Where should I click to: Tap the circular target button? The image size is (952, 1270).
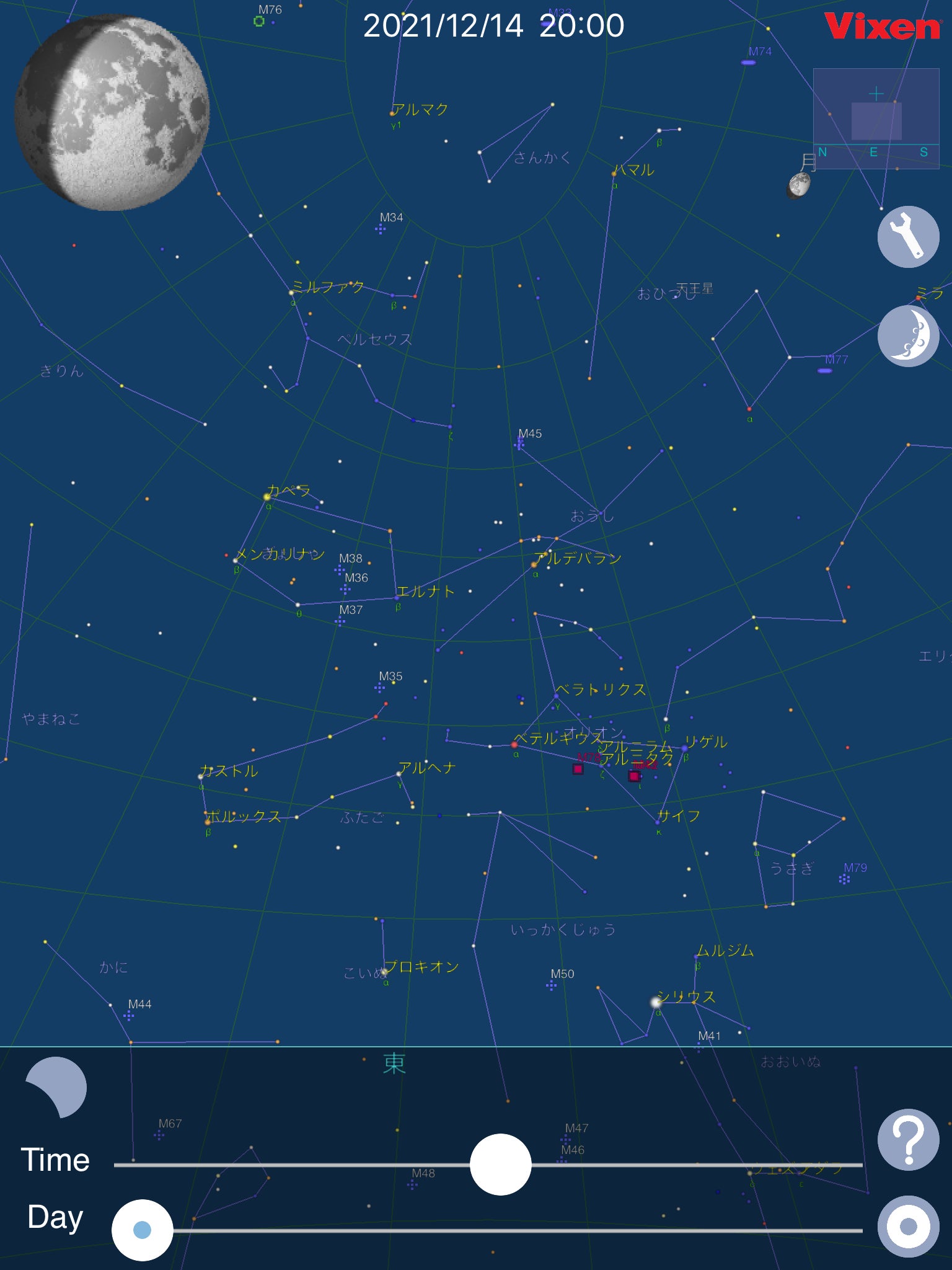[908, 1226]
